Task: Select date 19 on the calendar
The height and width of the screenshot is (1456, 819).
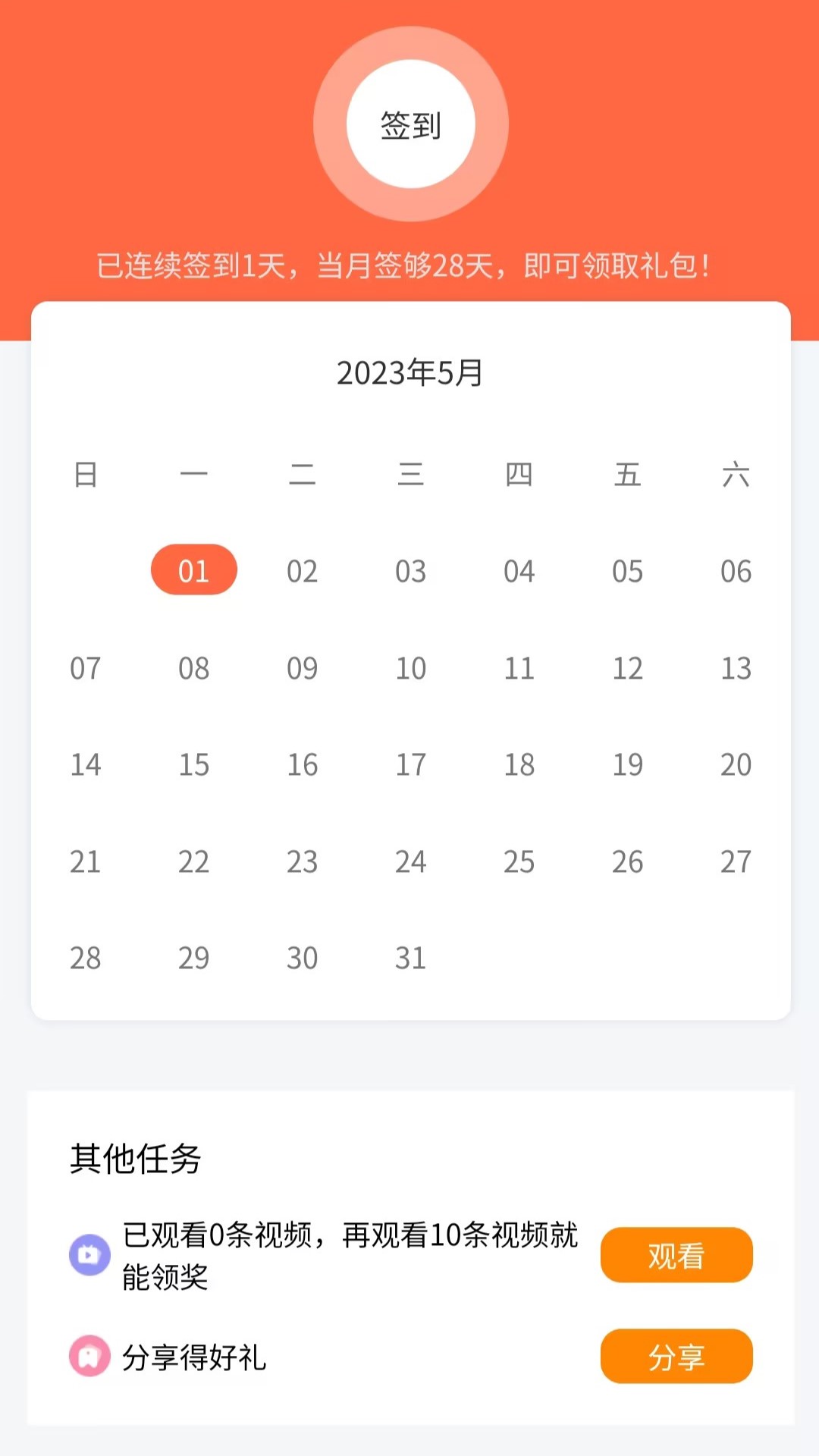Action: 627,765
